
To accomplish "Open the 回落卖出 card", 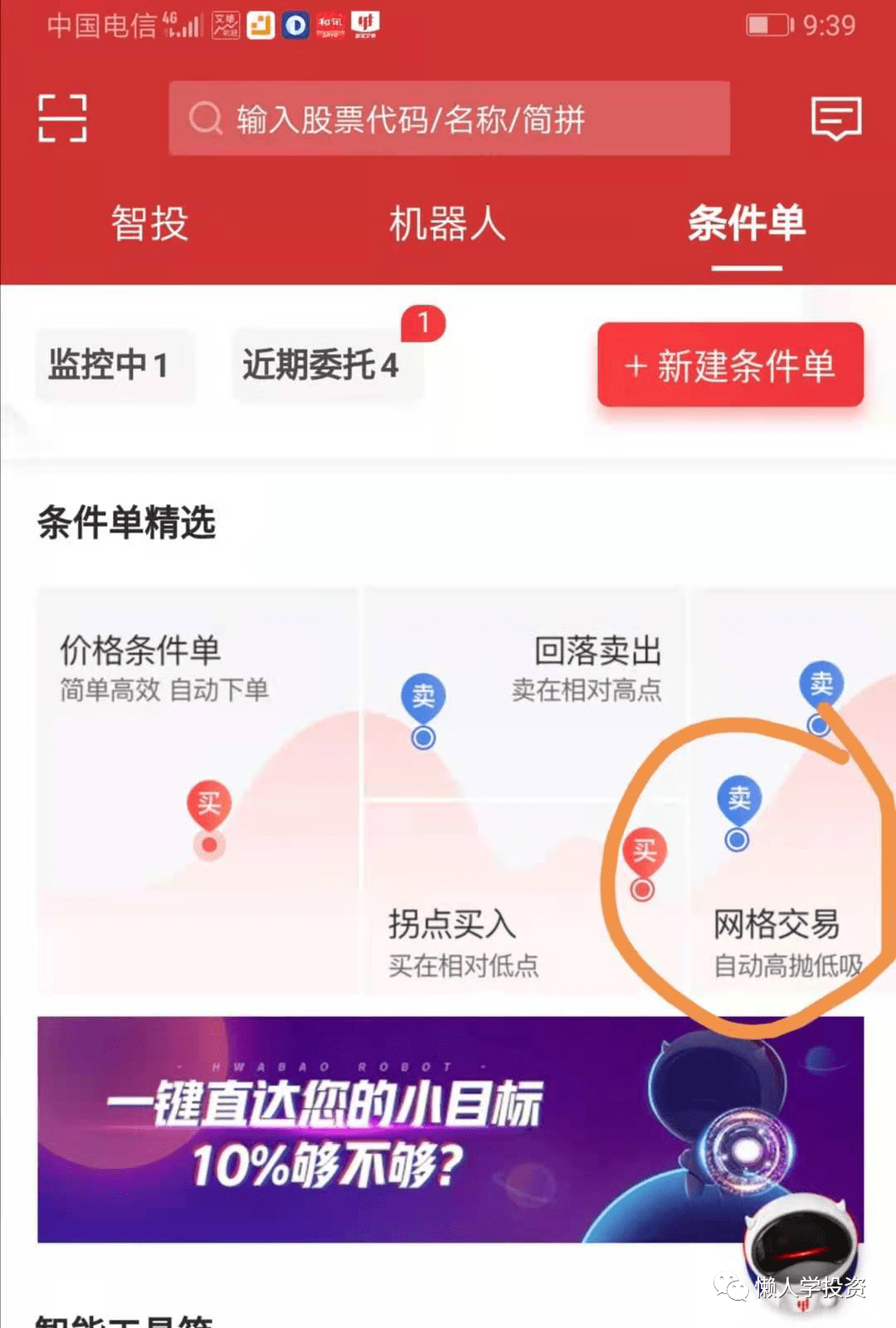I will [524, 693].
